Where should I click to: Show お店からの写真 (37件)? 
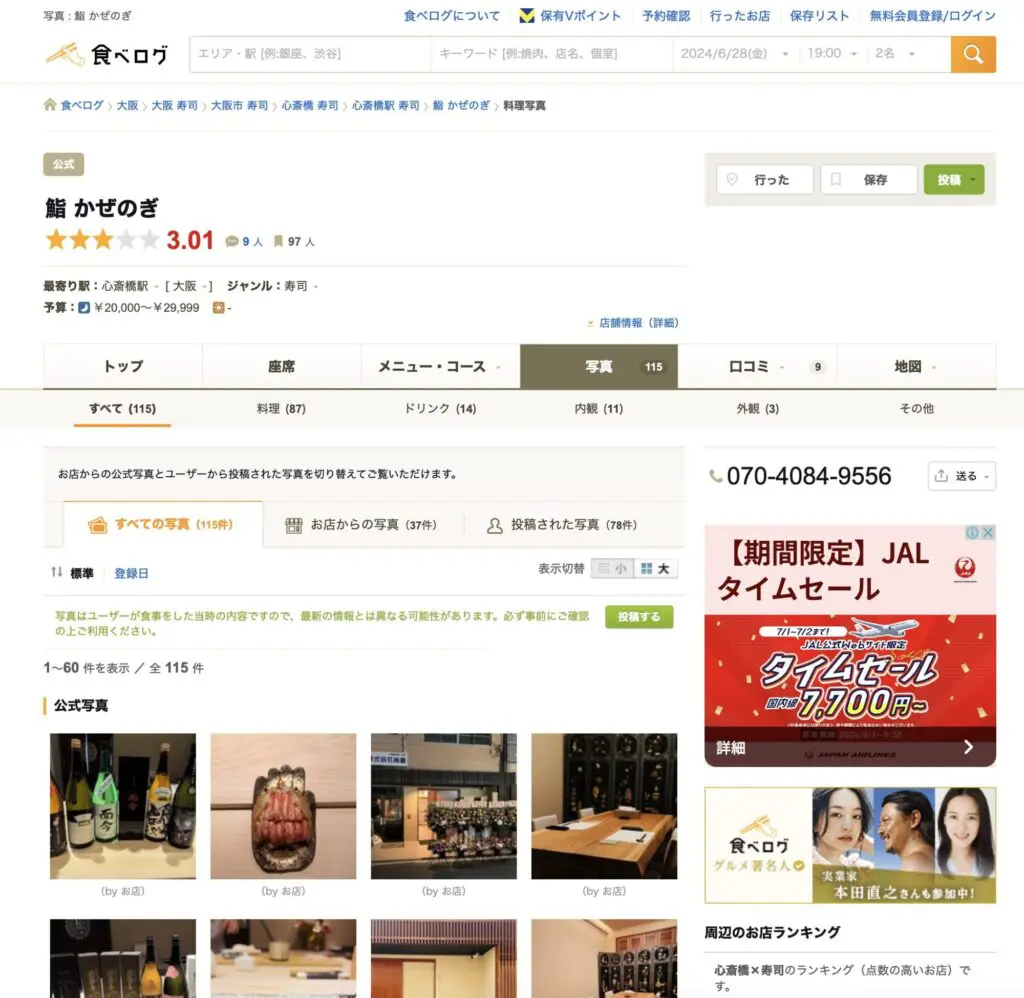pyautogui.click(x=372, y=525)
